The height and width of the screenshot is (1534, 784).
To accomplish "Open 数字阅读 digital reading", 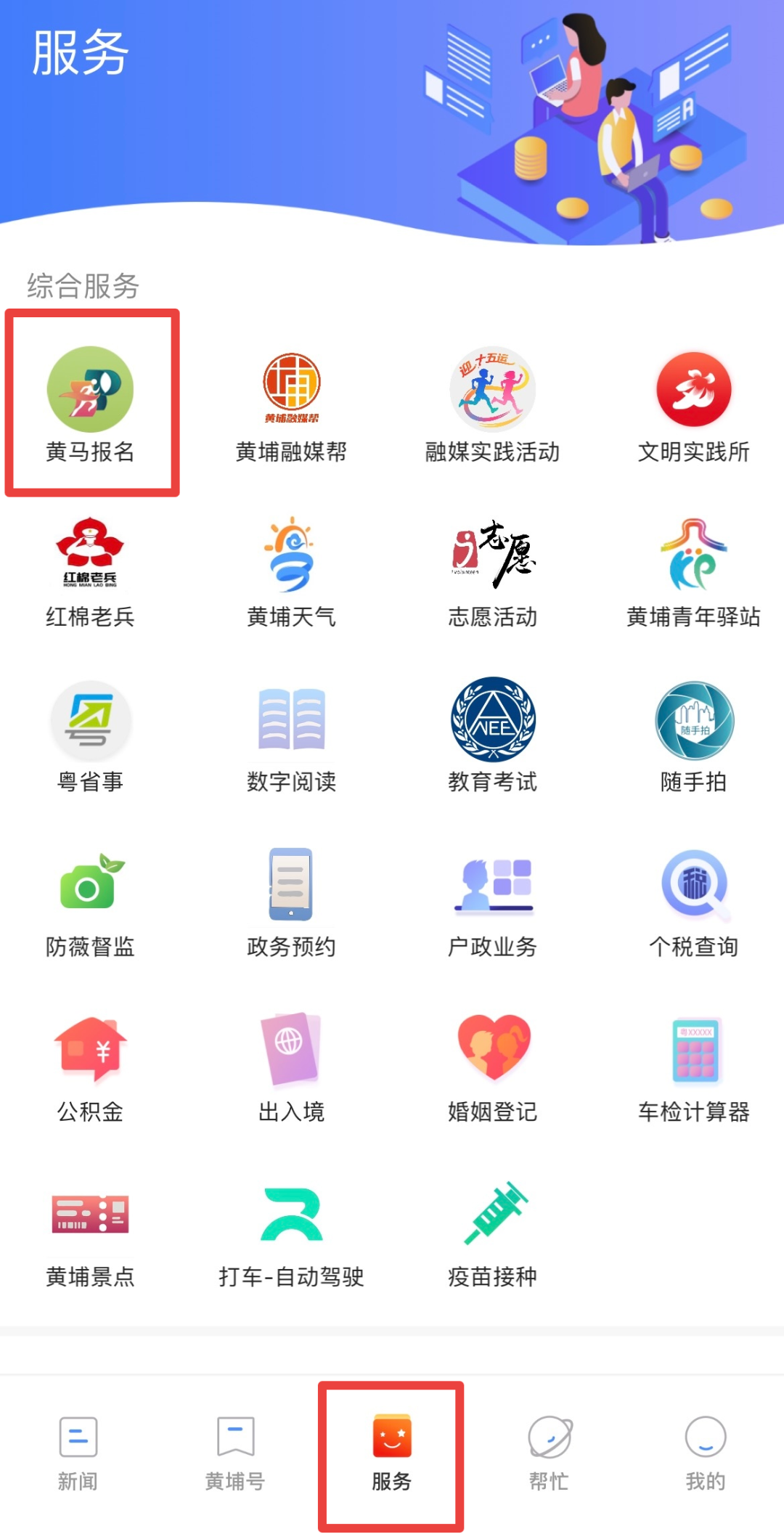I will pos(291,735).
